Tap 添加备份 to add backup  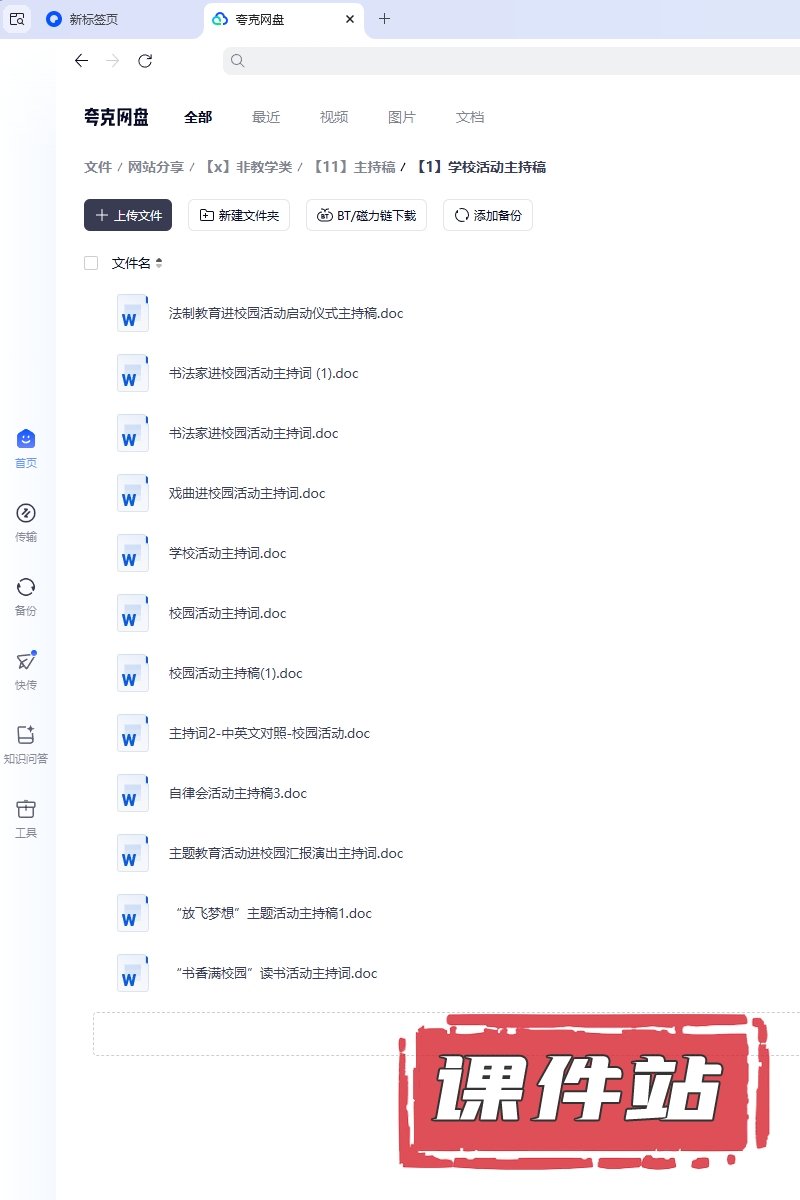(x=488, y=215)
